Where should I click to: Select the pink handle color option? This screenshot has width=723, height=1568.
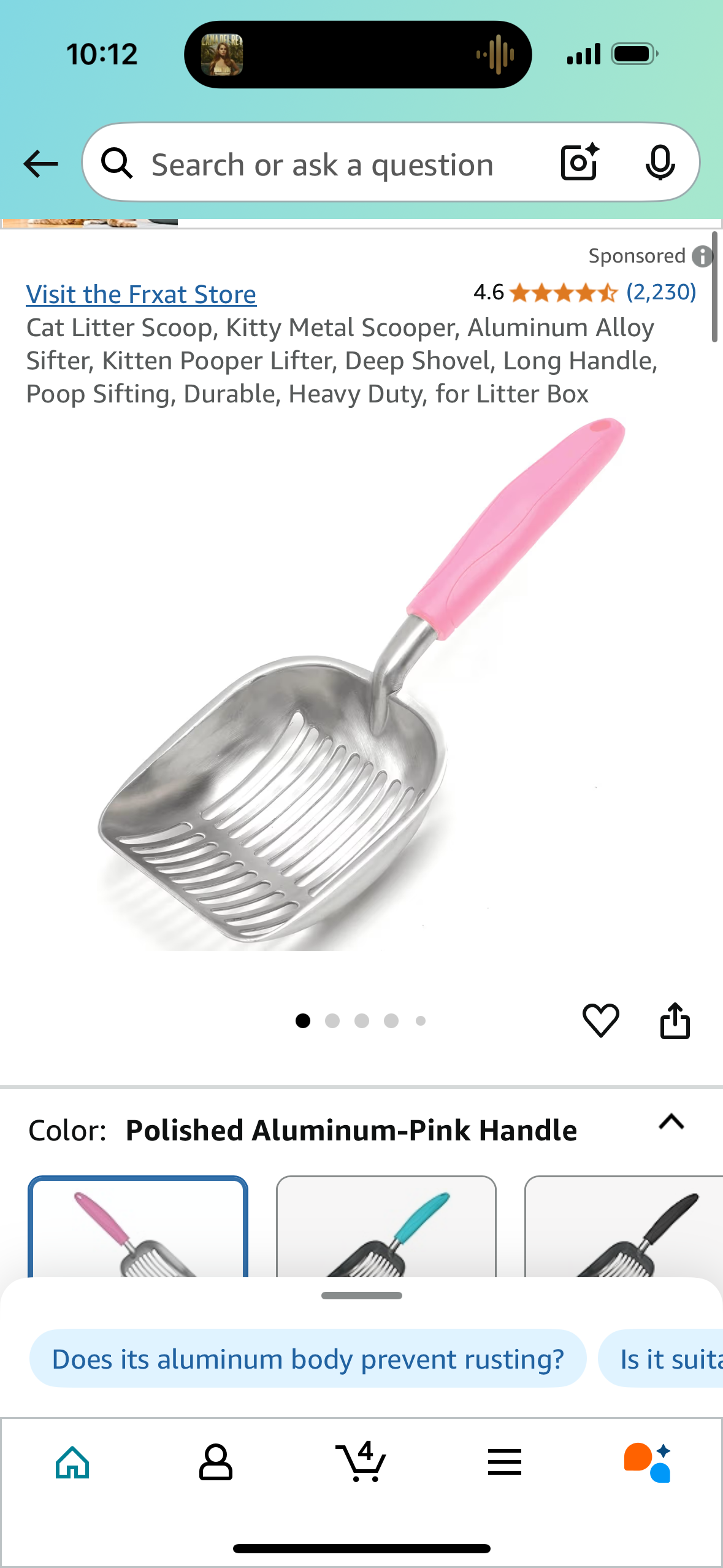click(138, 1227)
